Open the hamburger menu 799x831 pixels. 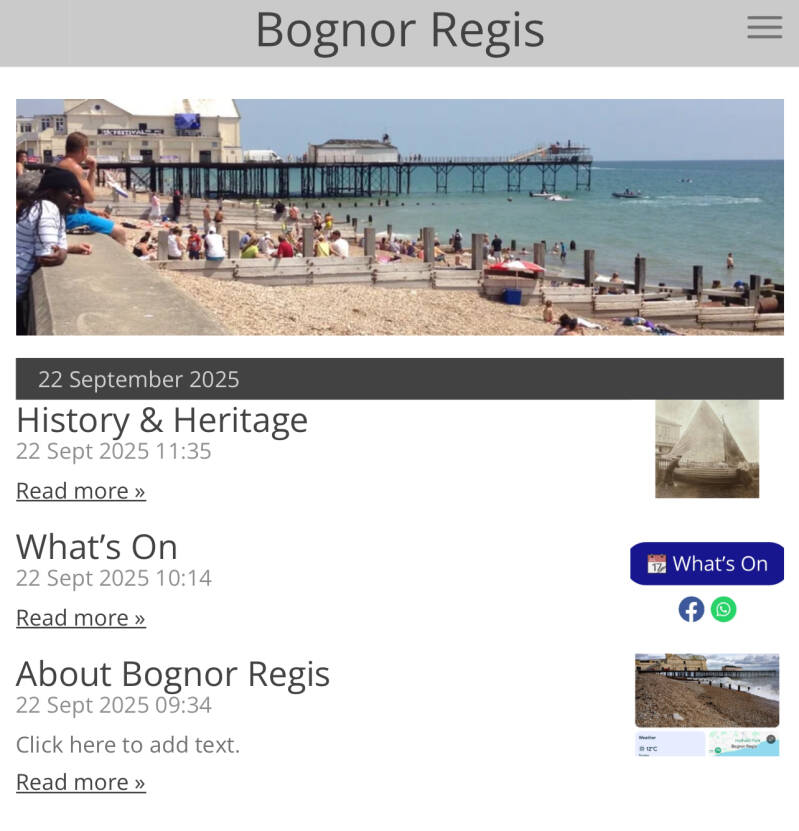pyautogui.click(x=764, y=28)
